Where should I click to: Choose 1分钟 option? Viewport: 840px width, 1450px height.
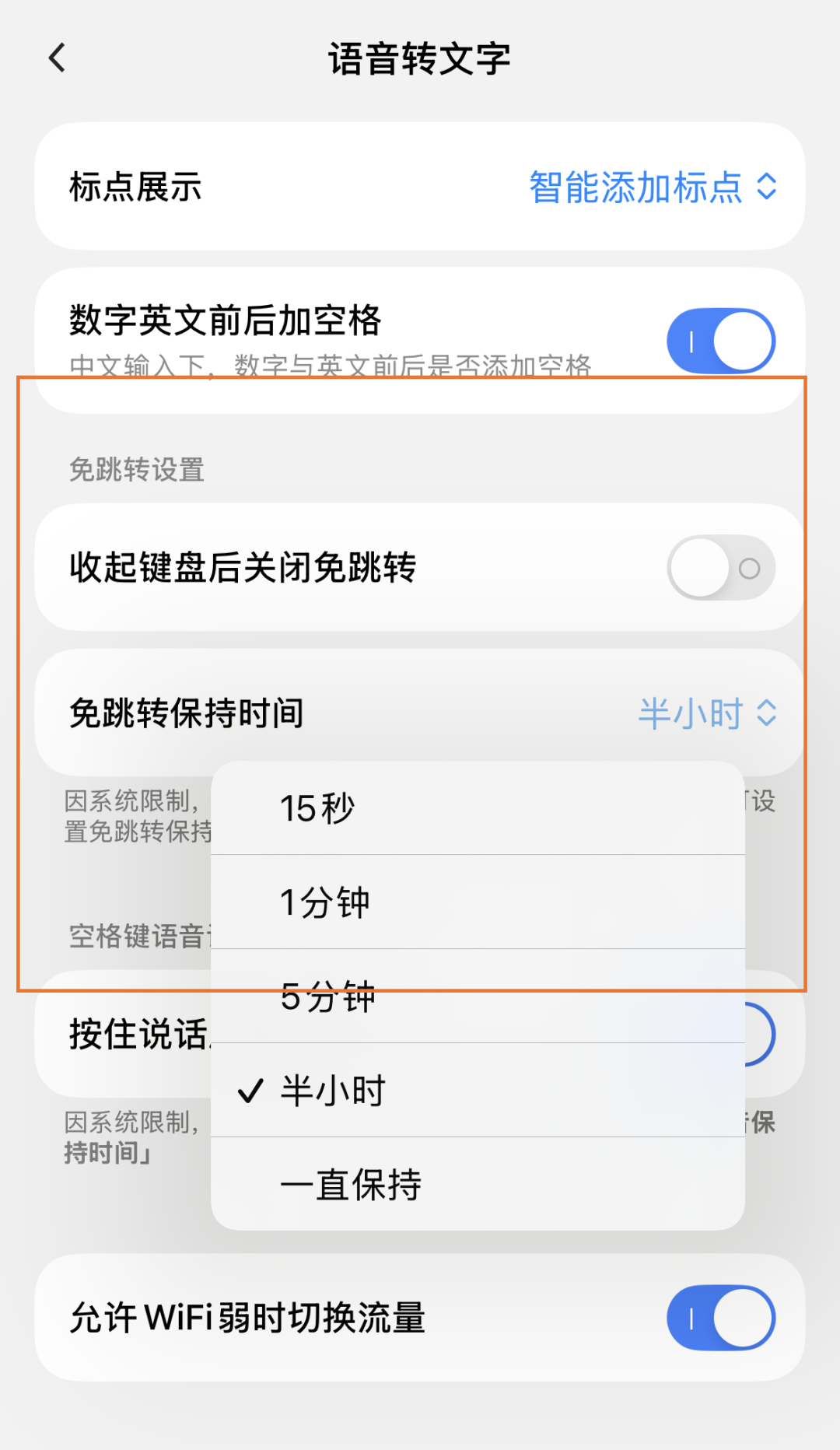pos(476,902)
